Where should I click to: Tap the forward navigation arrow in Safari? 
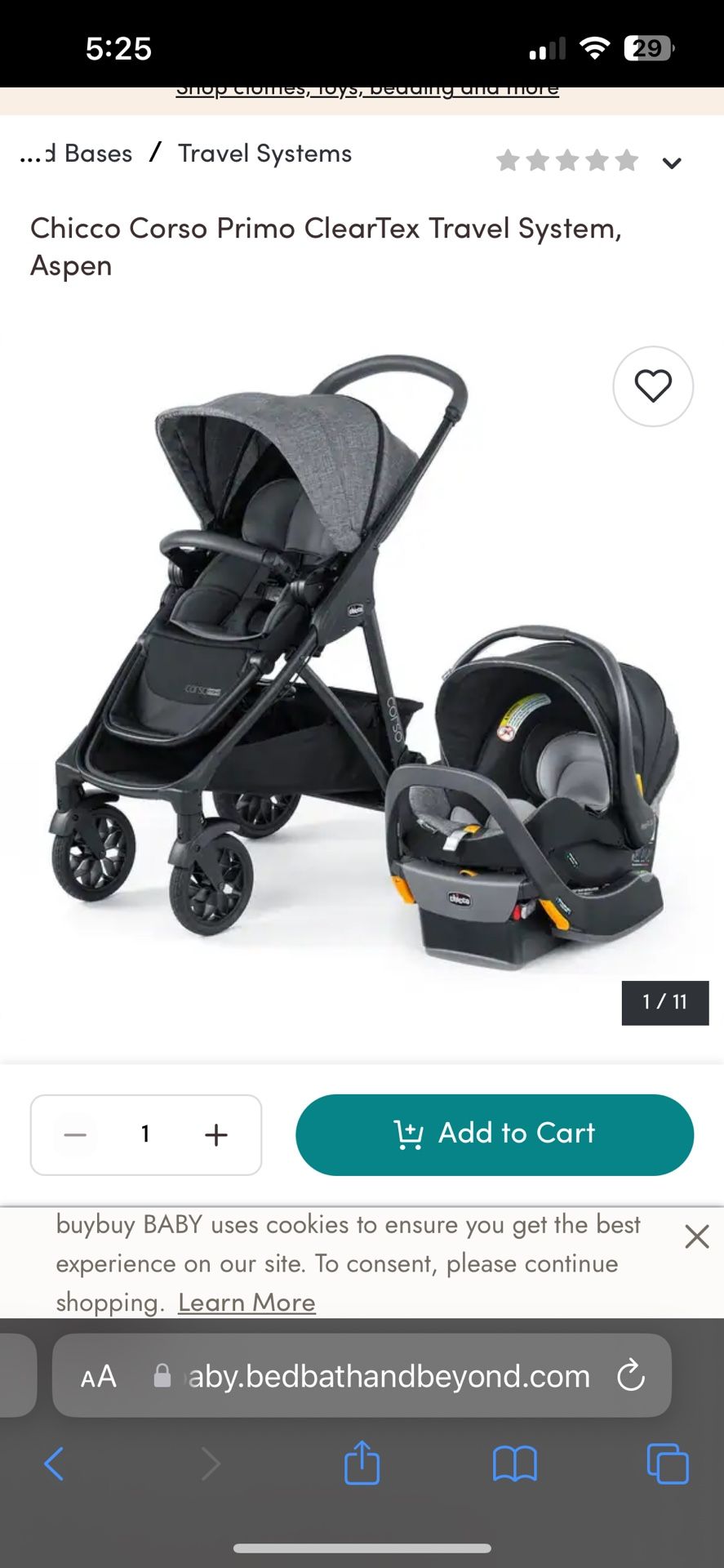click(211, 1463)
